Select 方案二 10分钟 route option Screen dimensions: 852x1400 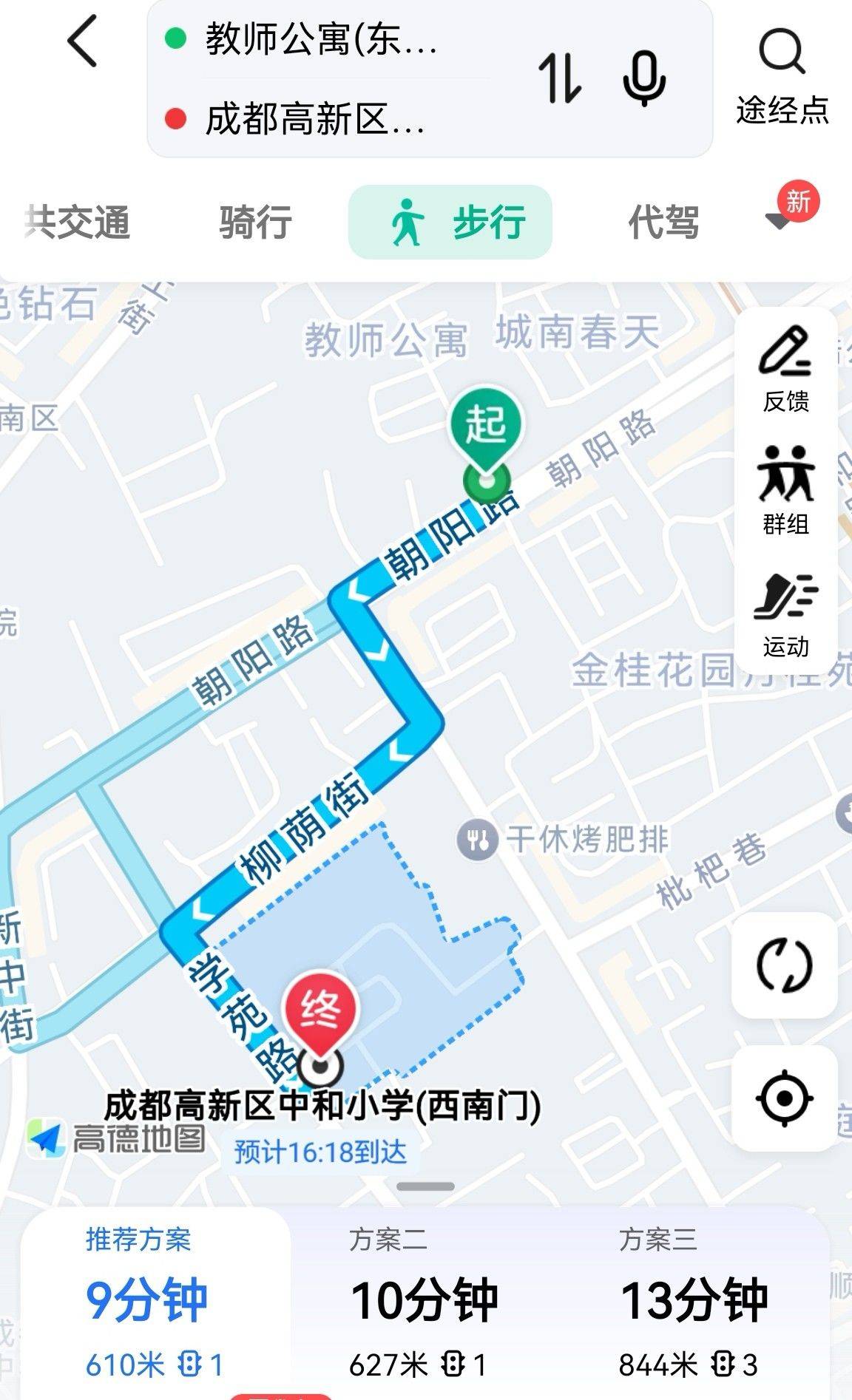425,1301
